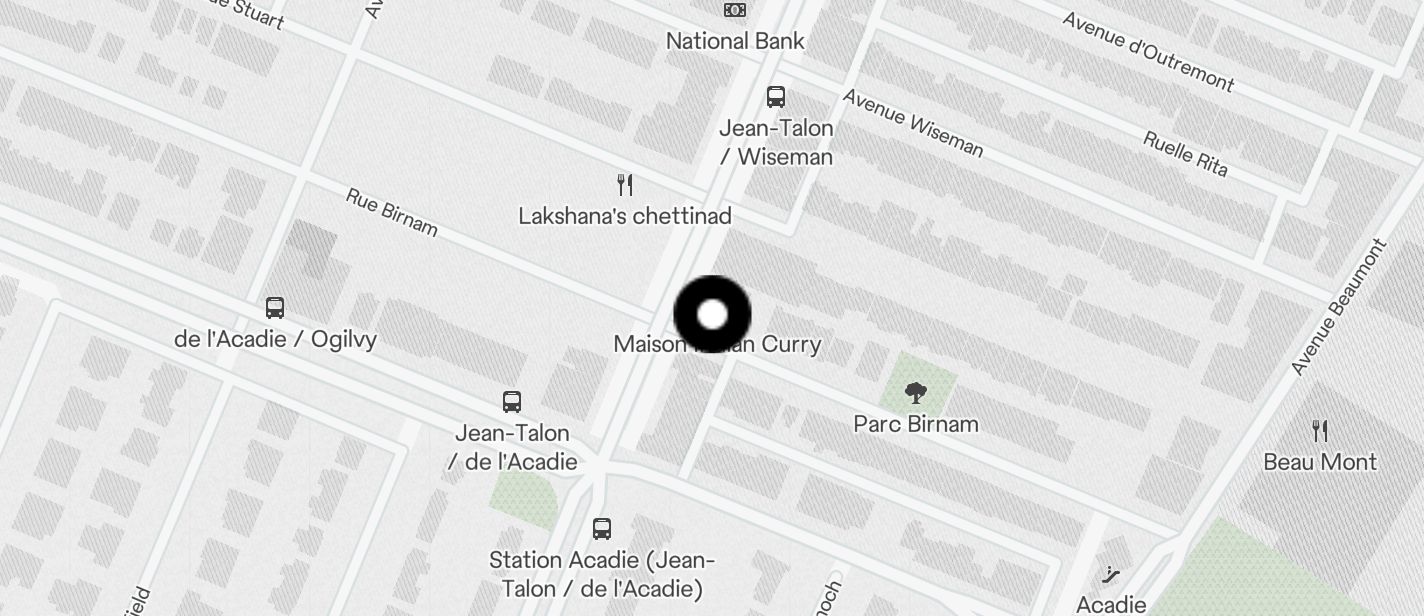Open the Beau Mont restaurant marker

point(1320,431)
